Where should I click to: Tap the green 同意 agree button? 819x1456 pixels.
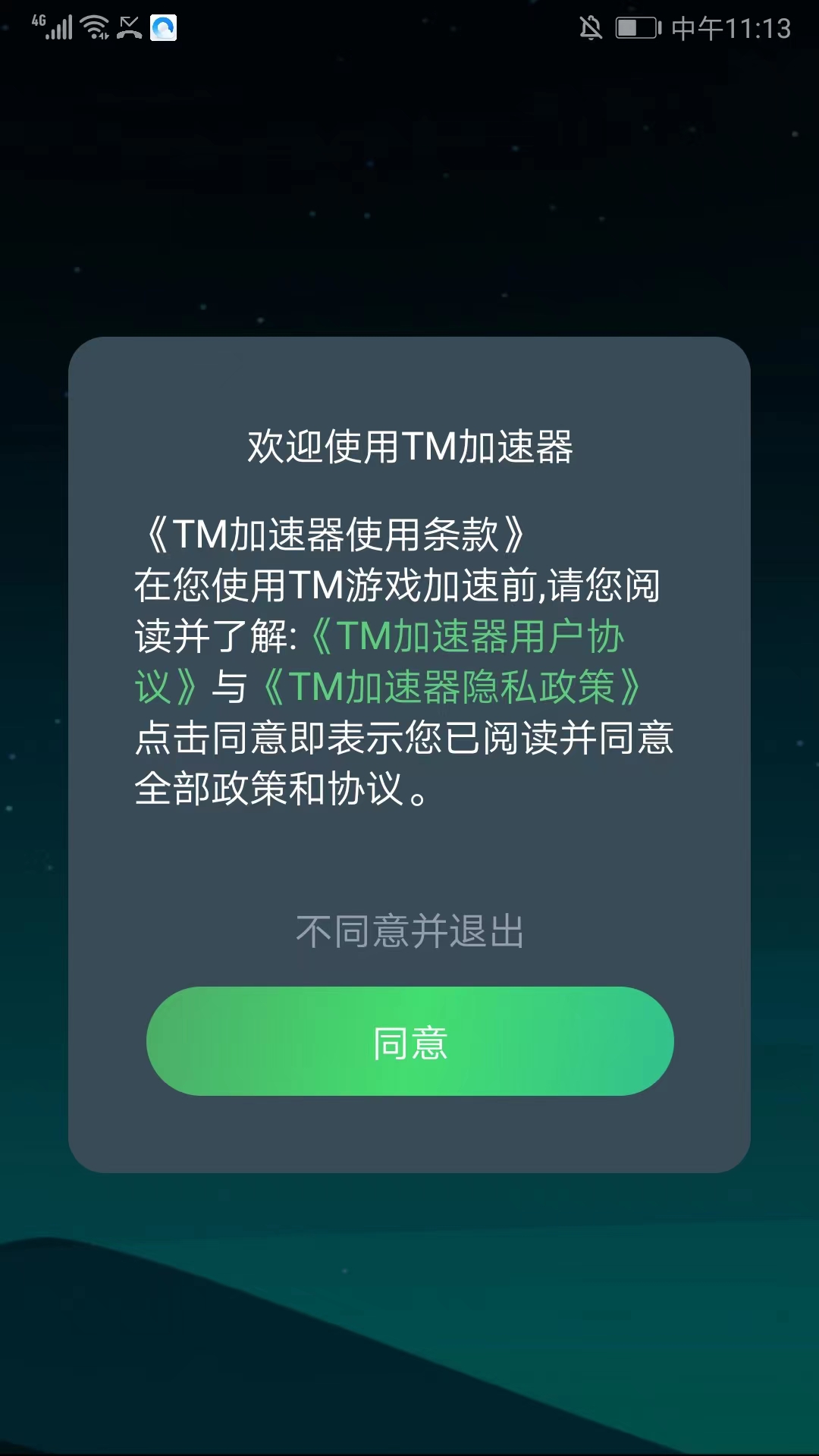[409, 1043]
